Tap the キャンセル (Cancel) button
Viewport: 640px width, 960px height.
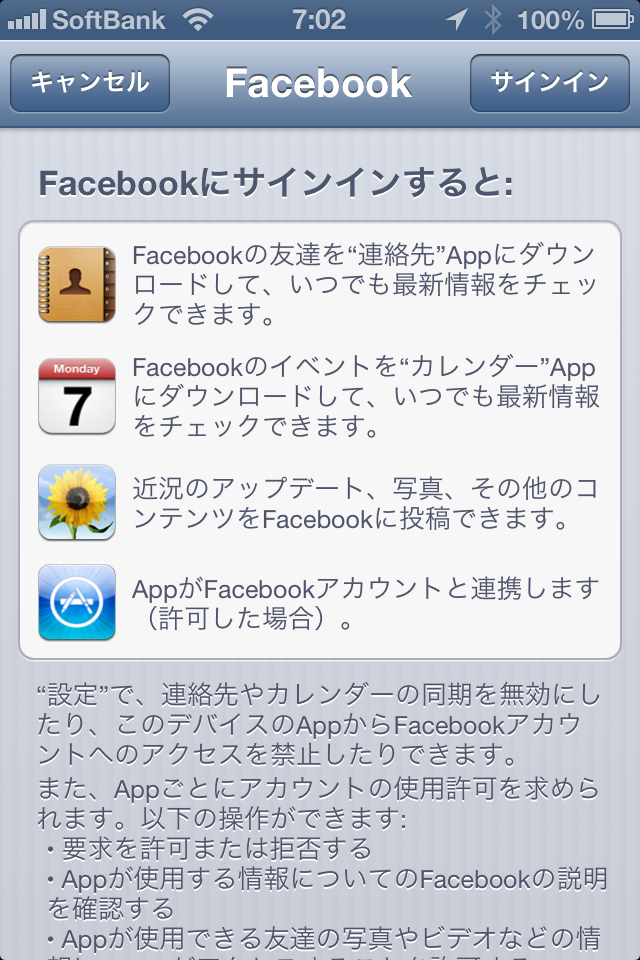(90, 83)
